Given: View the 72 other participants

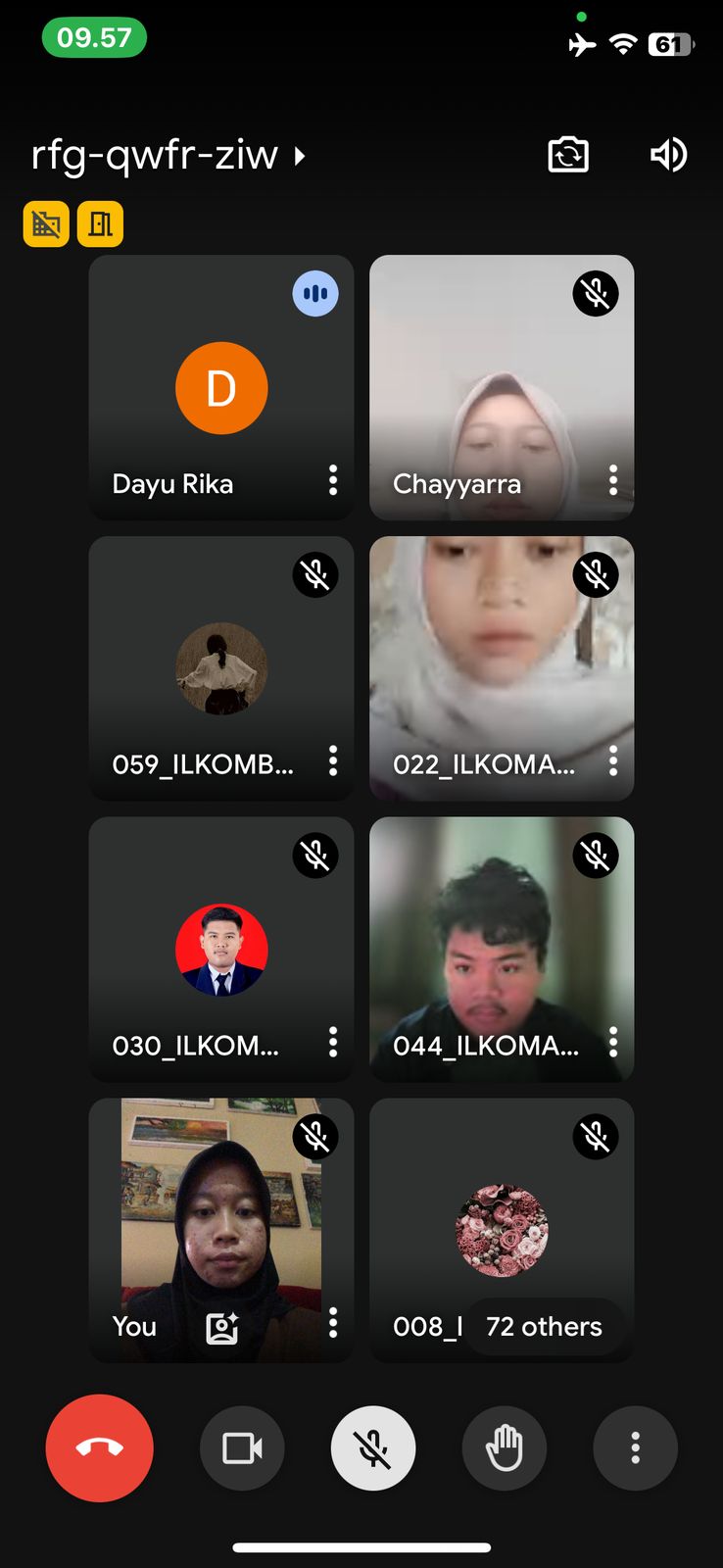Looking at the screenshot, I should (x=544, y=1327).
